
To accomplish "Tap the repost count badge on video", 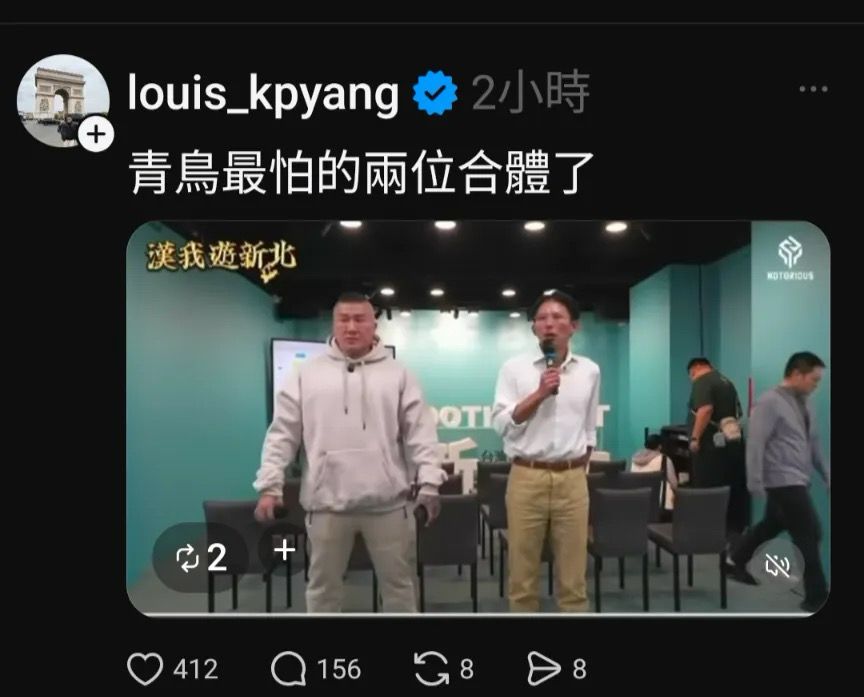I will [200, 557].
